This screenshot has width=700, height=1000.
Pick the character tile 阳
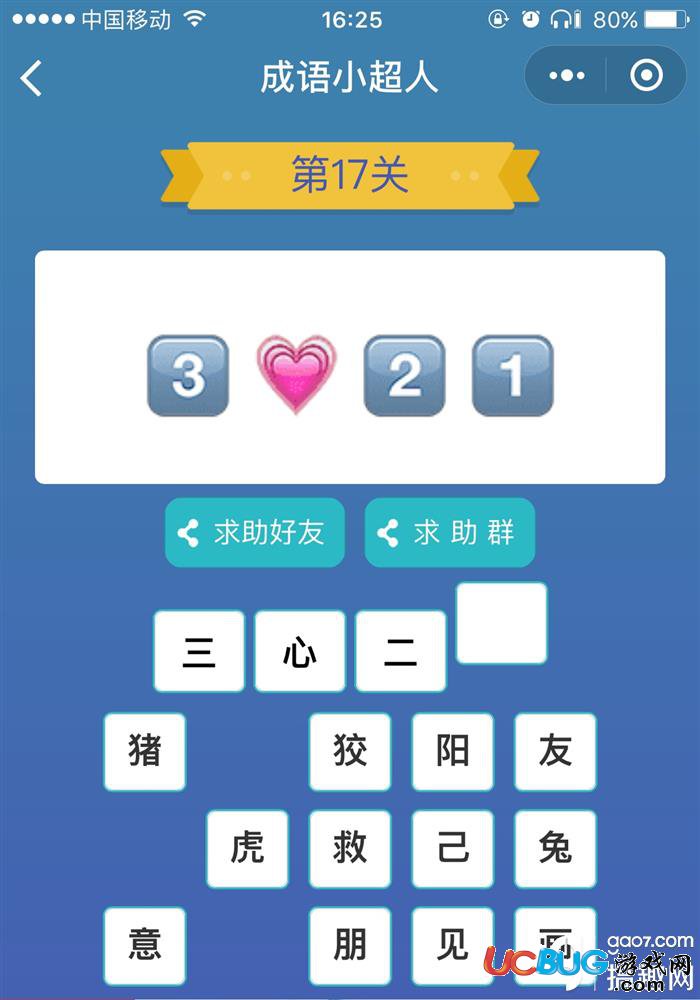452,751
